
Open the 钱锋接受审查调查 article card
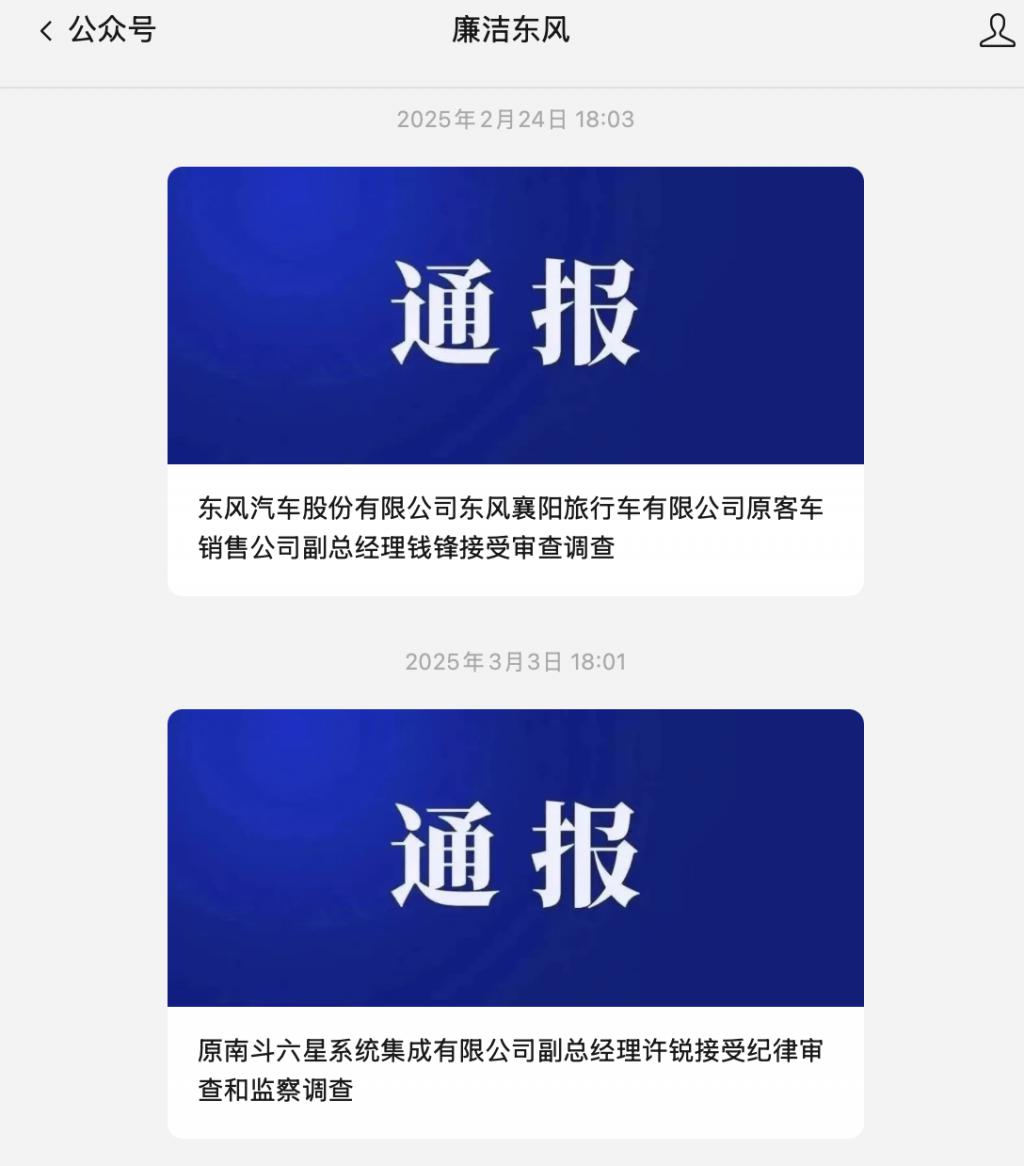click(515, 381)
